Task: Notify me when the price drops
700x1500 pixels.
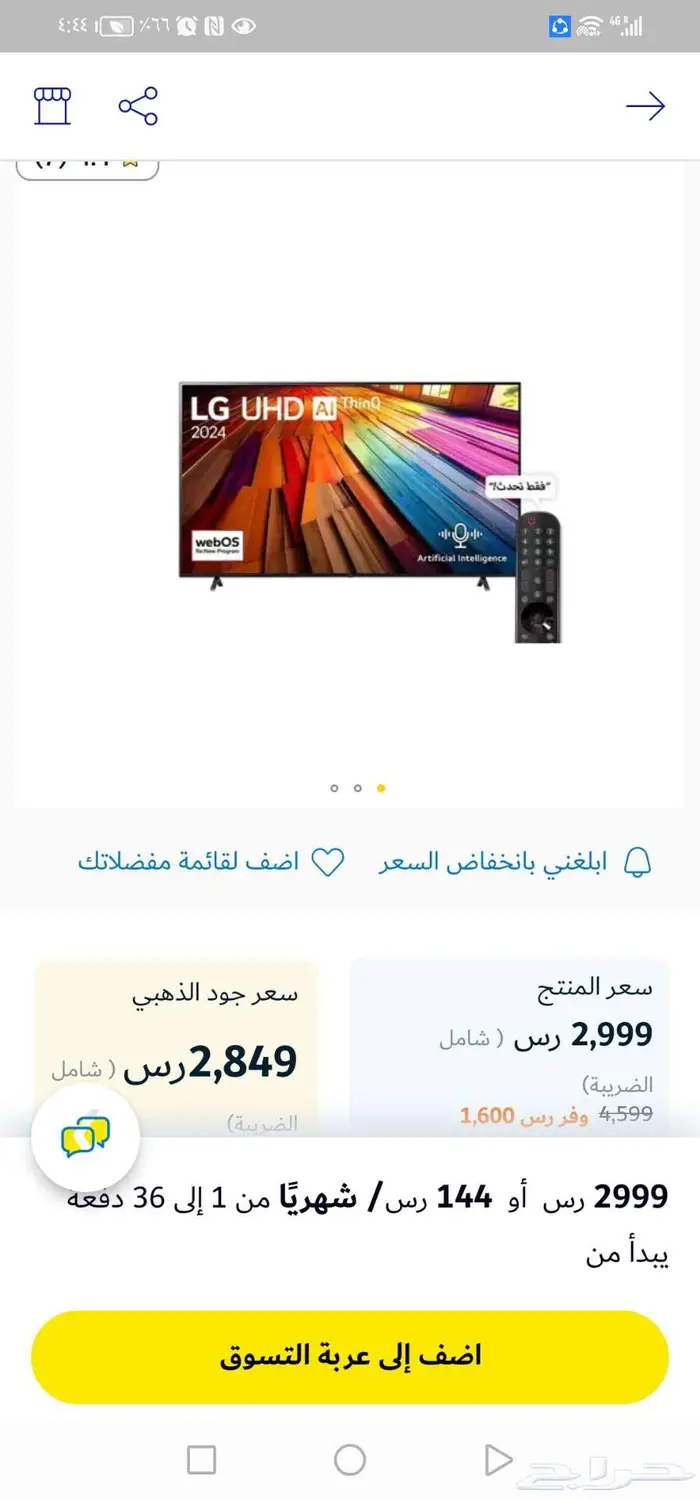Action: pos(515,862)
